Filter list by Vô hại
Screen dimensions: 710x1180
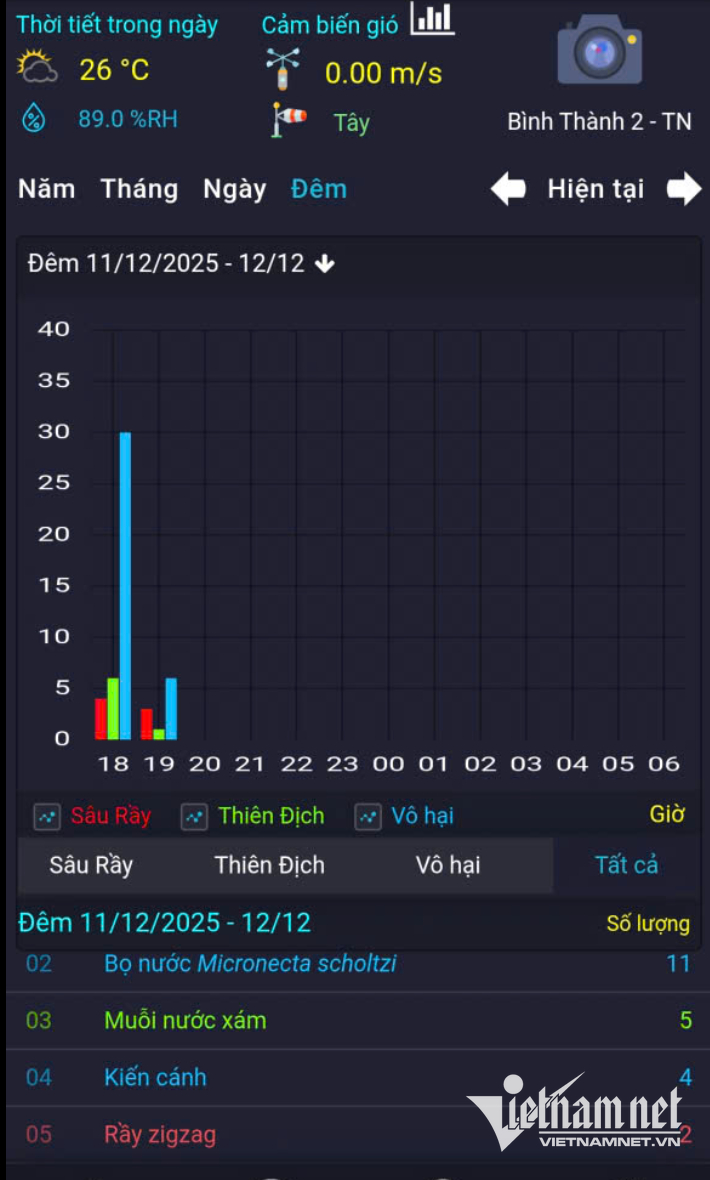(x=447, y=865)
